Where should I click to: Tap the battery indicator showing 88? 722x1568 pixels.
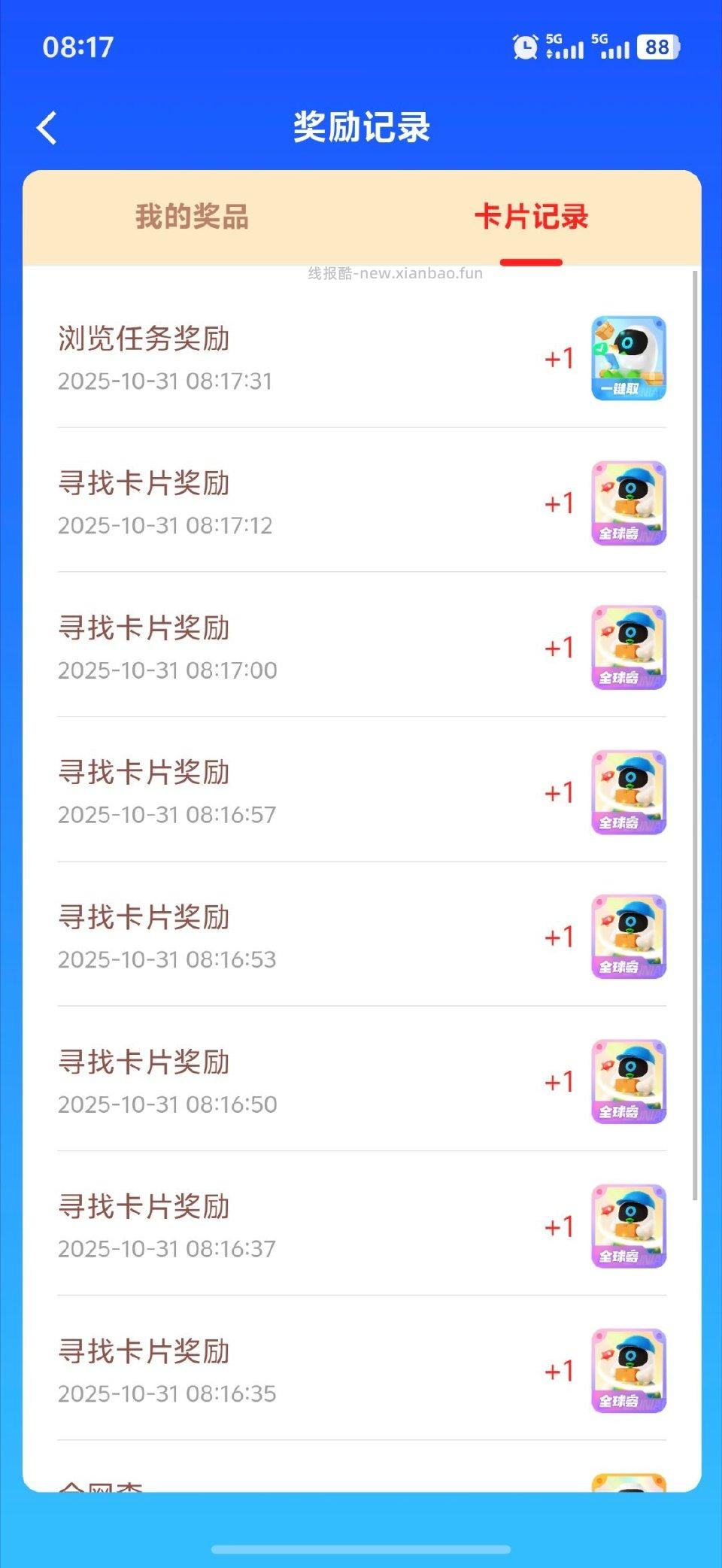coord(656,48)
